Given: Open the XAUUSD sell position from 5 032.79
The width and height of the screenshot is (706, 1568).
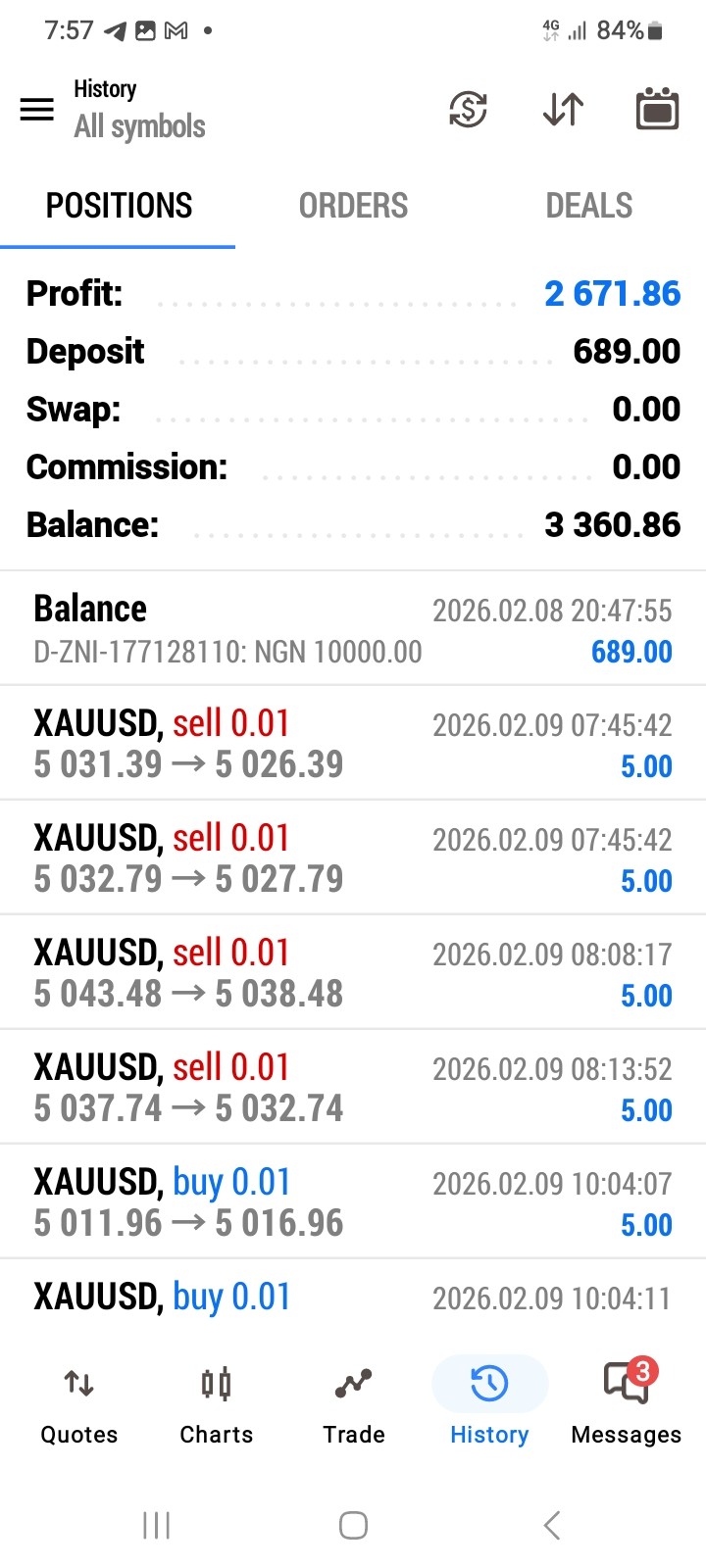Looking at the screenshot, I should [353, 858].
